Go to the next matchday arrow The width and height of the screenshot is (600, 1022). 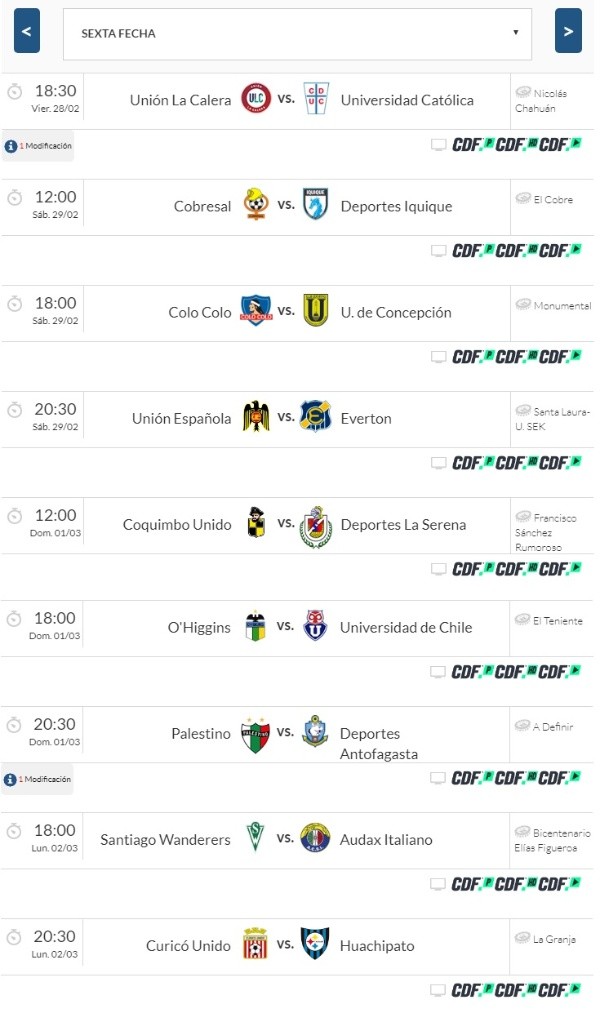tap(568, 32)
